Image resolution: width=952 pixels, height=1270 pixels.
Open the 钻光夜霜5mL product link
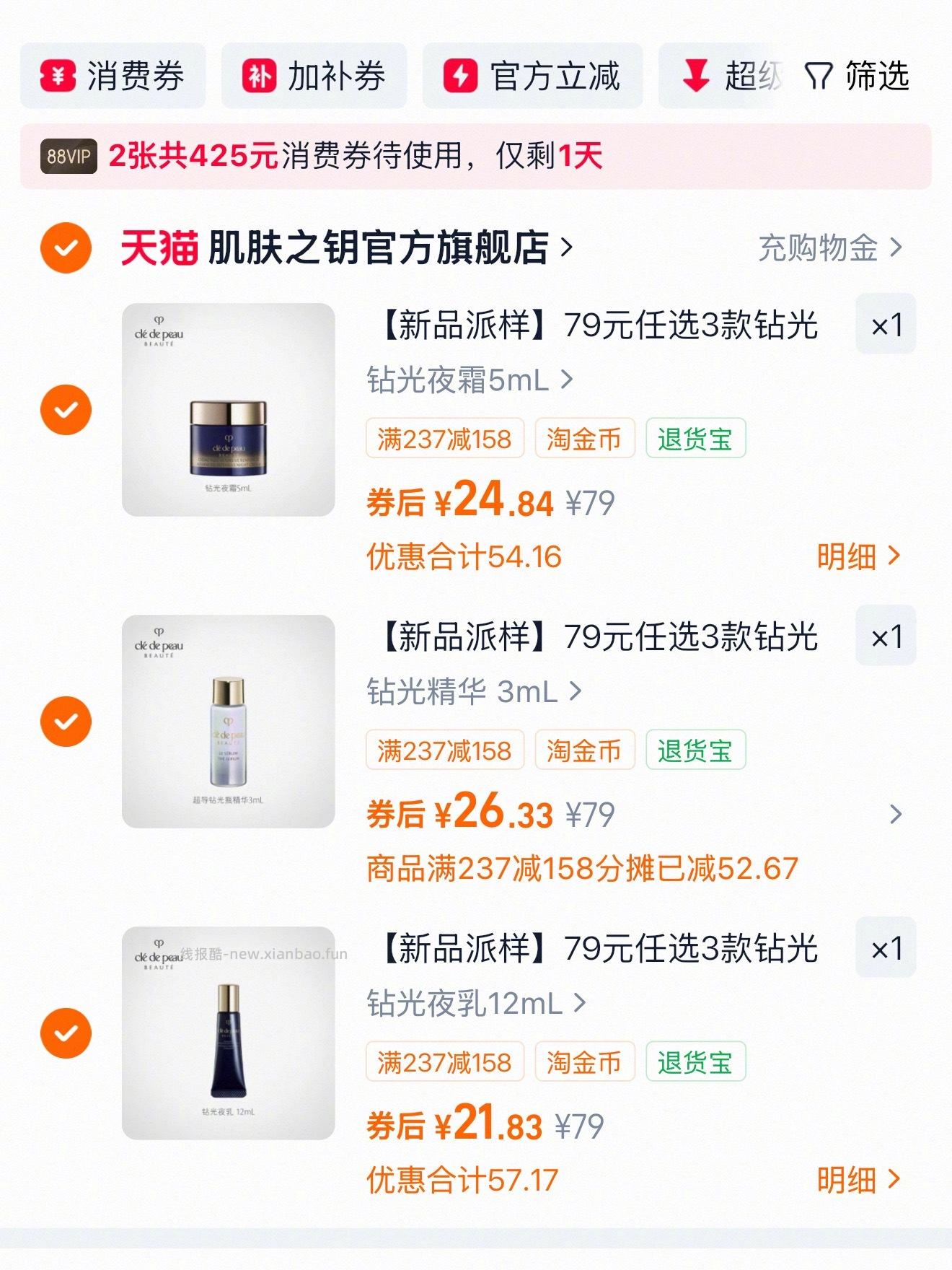click(459, 379)
